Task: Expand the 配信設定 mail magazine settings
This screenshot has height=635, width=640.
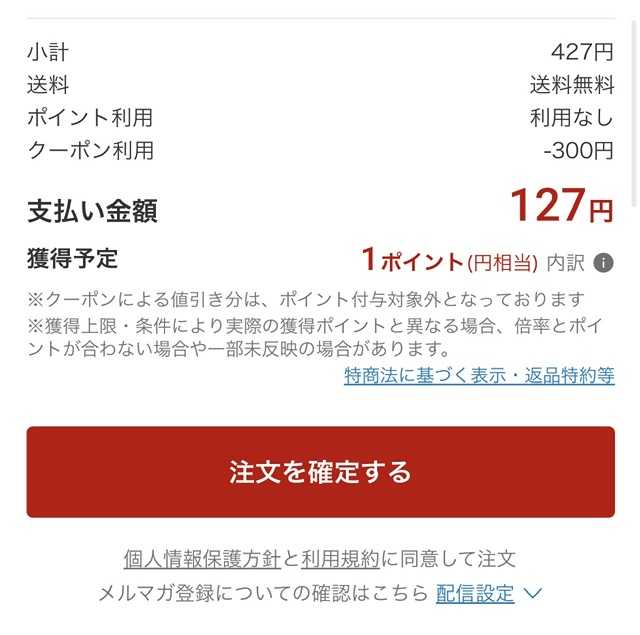Action: pyautogui.click(x=488, y=593)
